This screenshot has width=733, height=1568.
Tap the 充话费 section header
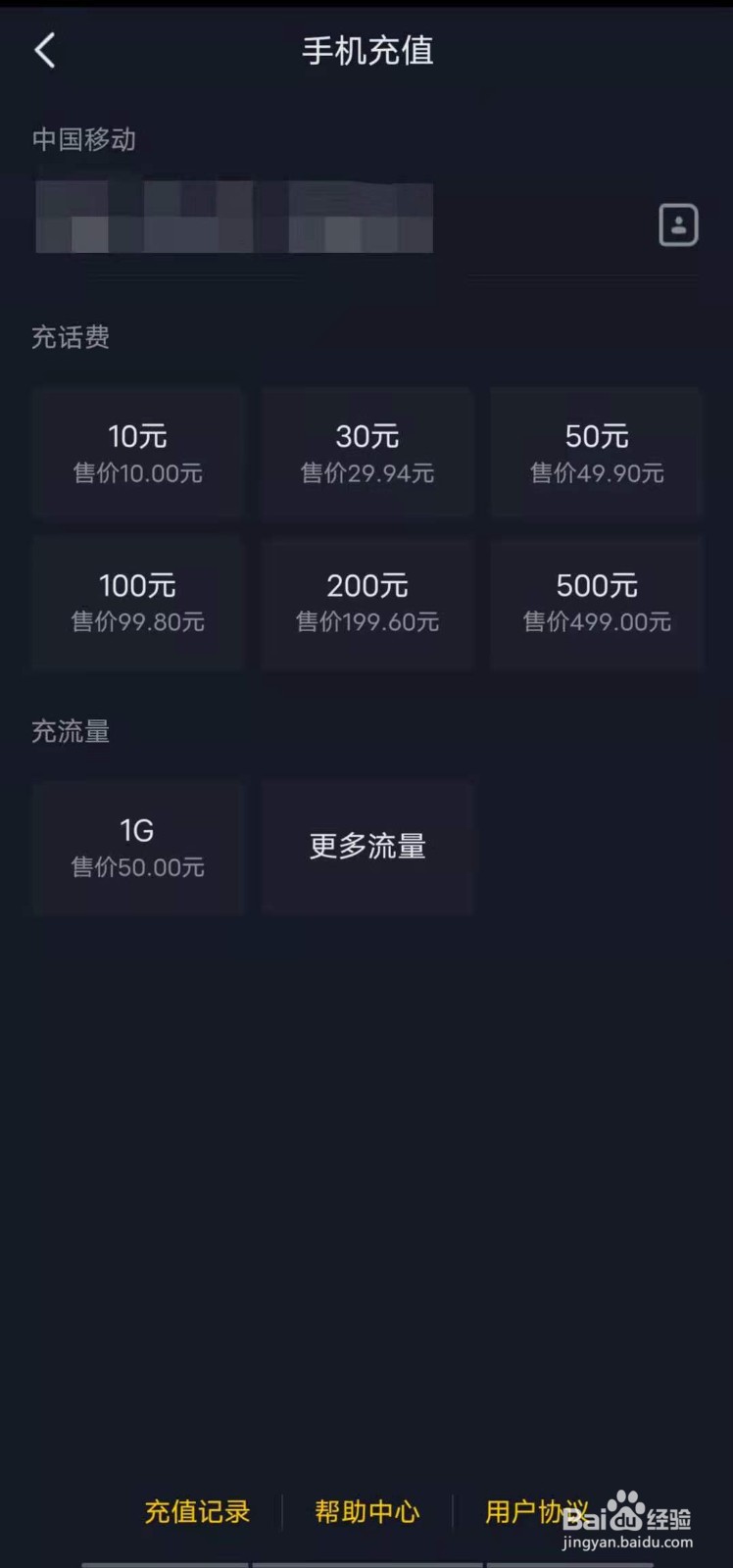[x=70, y=337]
